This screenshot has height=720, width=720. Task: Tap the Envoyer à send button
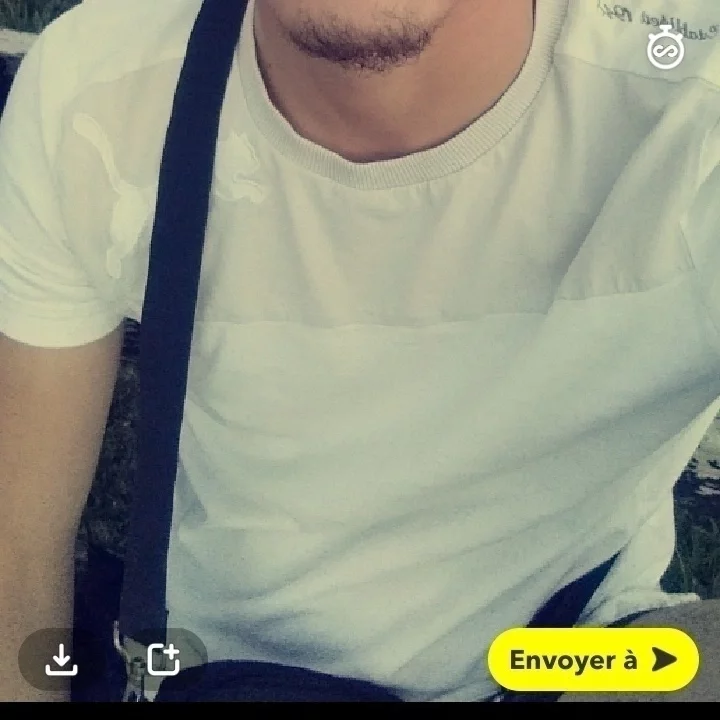593,660
